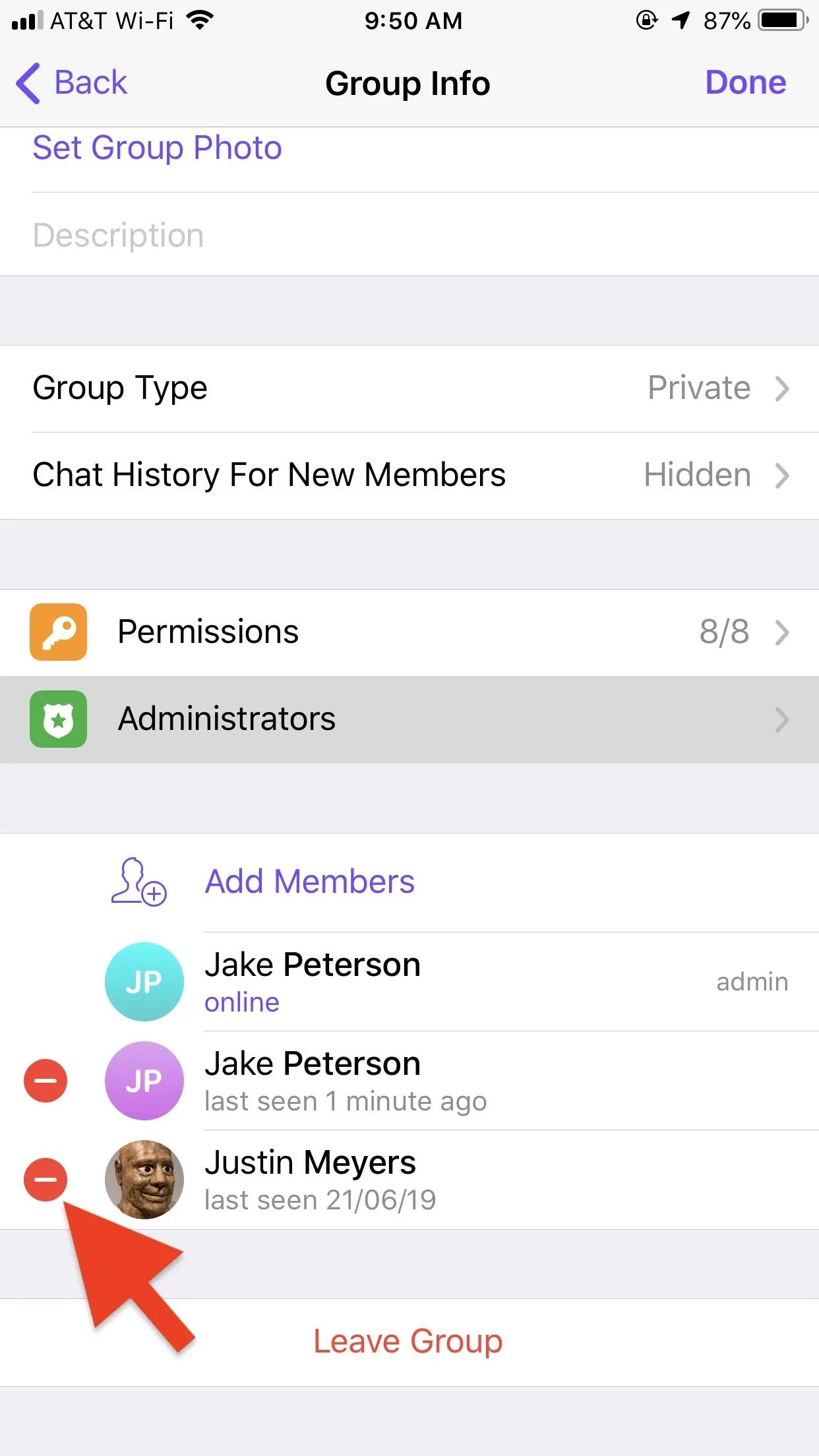Remove Justin Meyers from the group

(45, 1180)
